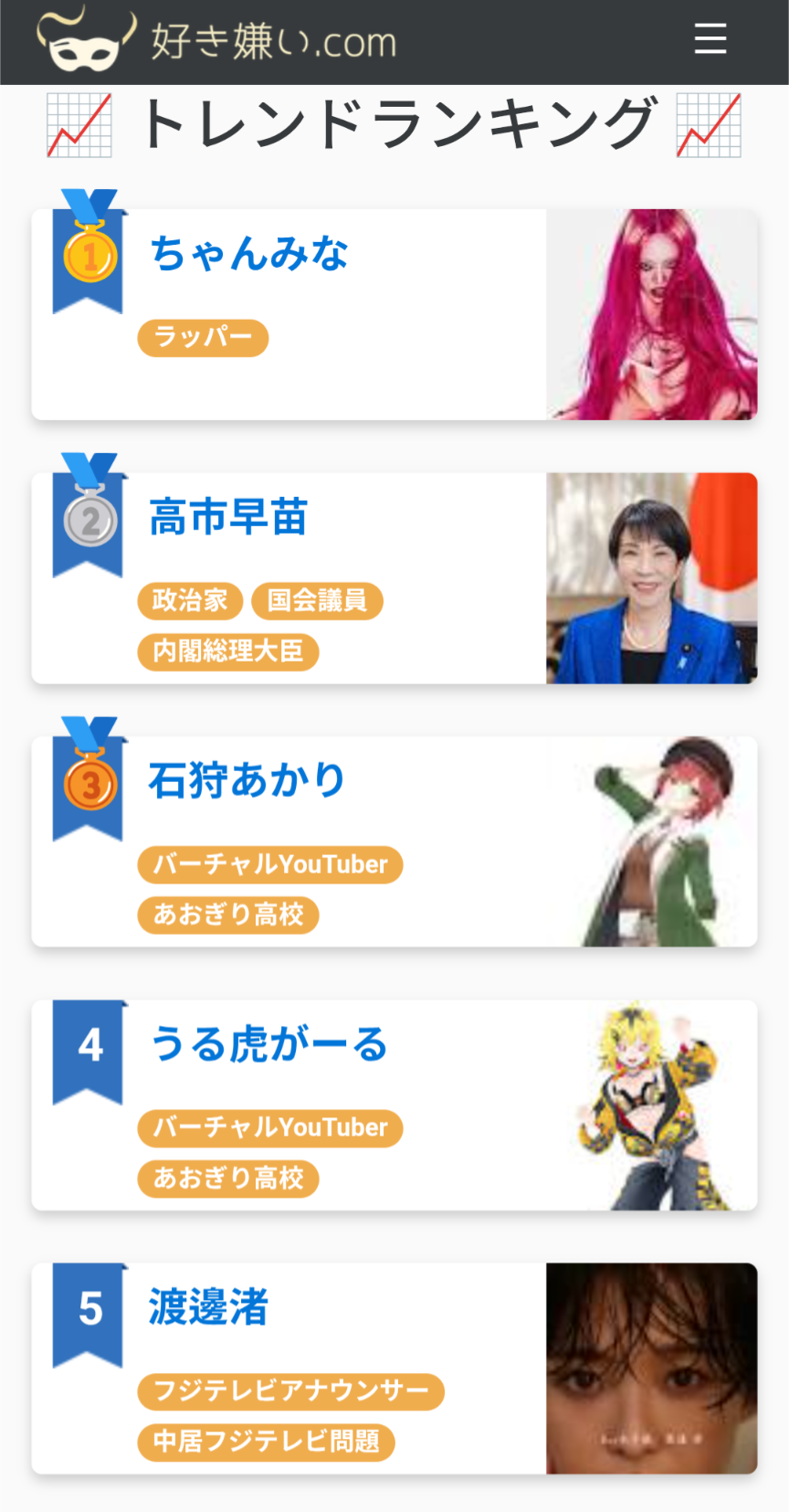Select the 中居フジテレビ問題 tag

[x=266, y=1442]
